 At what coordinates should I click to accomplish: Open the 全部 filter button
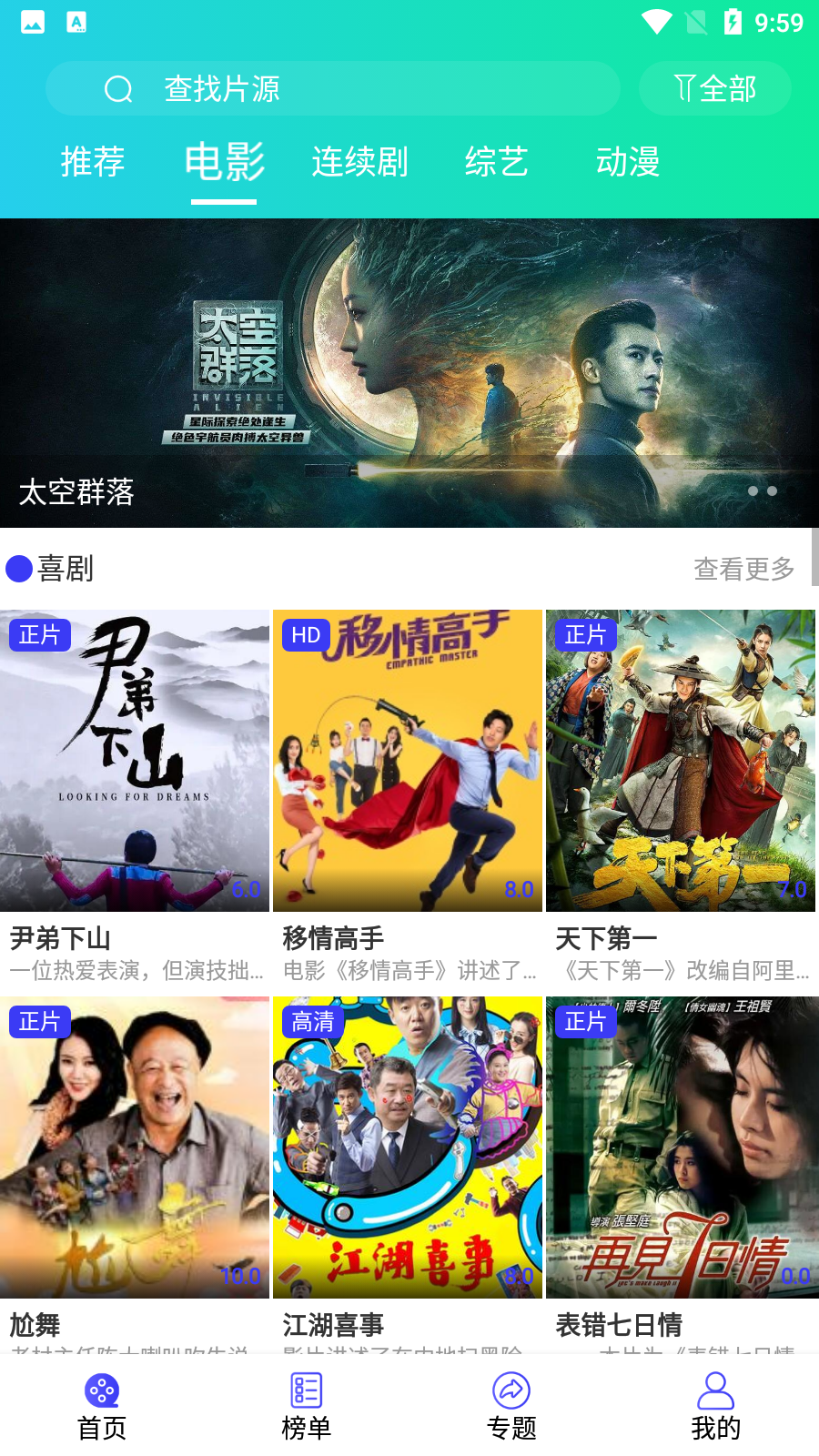[715, 88]
